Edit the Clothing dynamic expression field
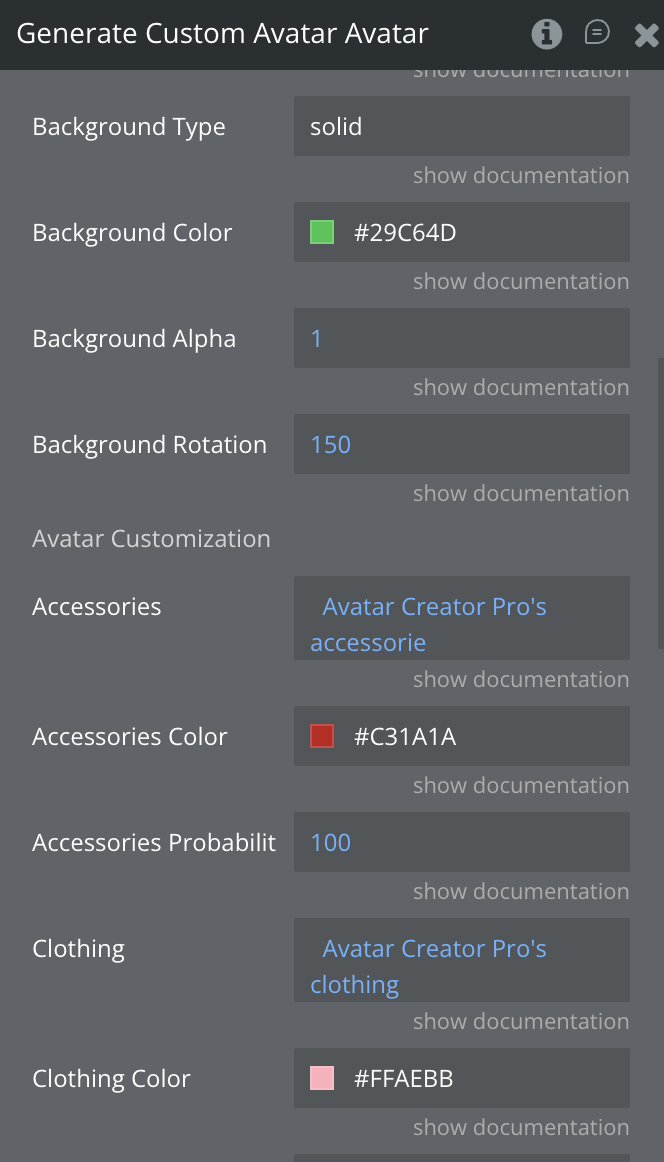664x1162 pixels. pyautogui.click(x=461, y=966)
